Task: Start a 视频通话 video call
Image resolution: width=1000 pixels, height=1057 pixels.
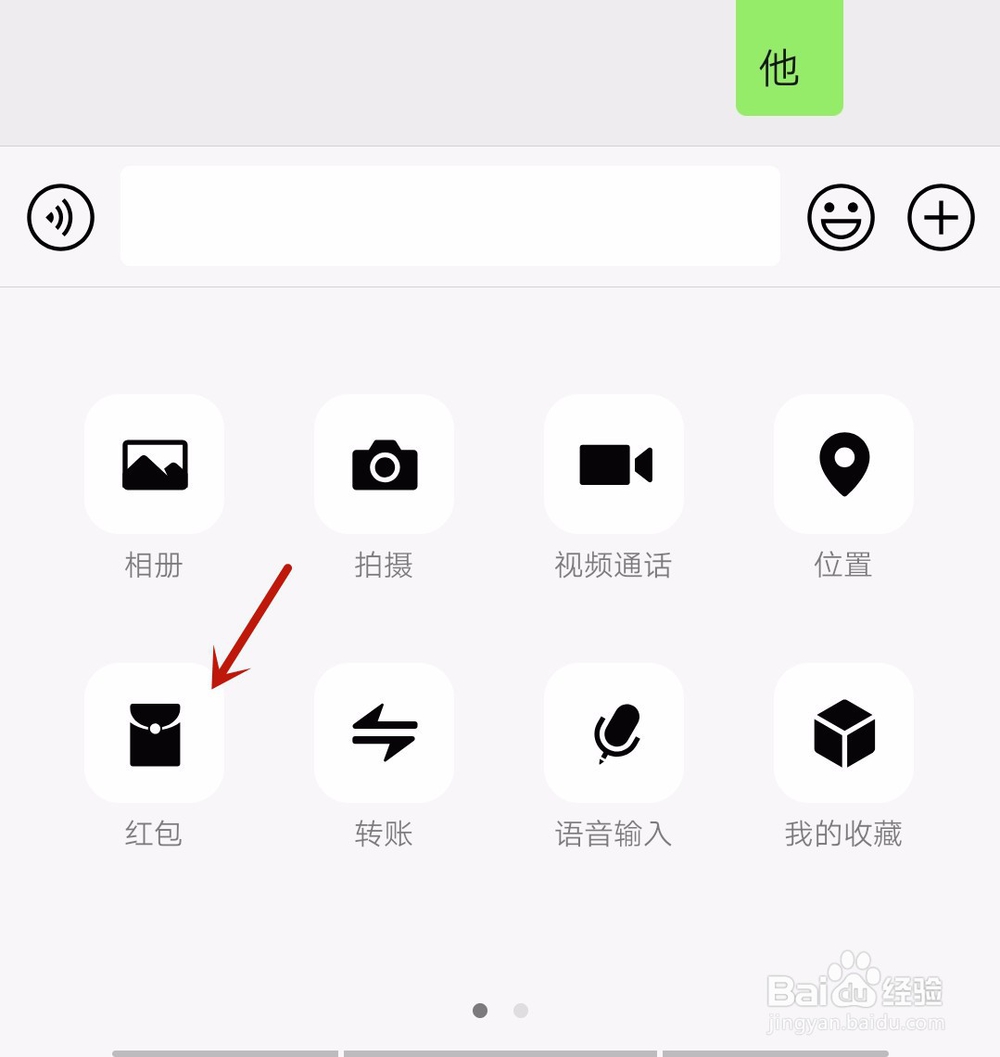Action: tap(614, 463)
